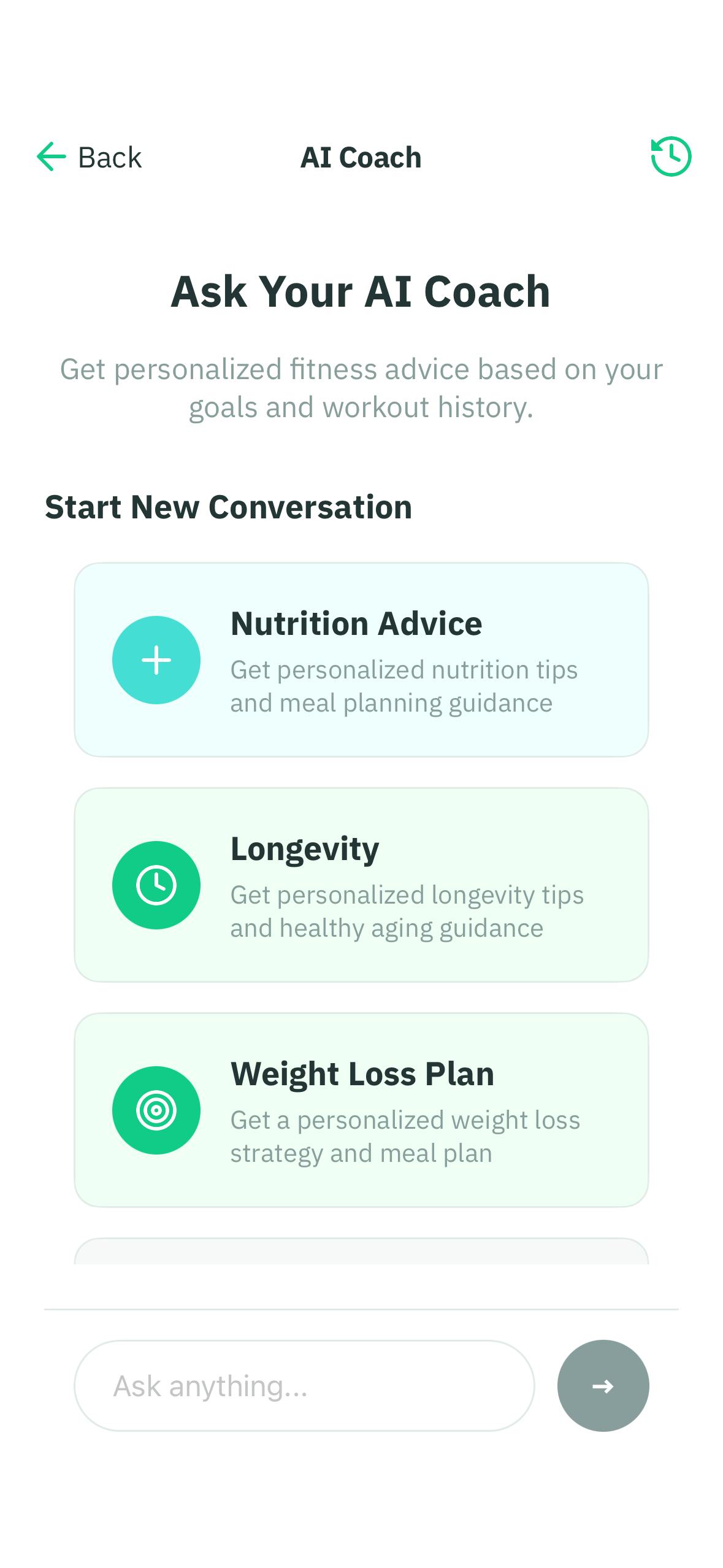723x1568 pixels.
Task: Start a Nutrition Advice conversation
Action: 361,659
